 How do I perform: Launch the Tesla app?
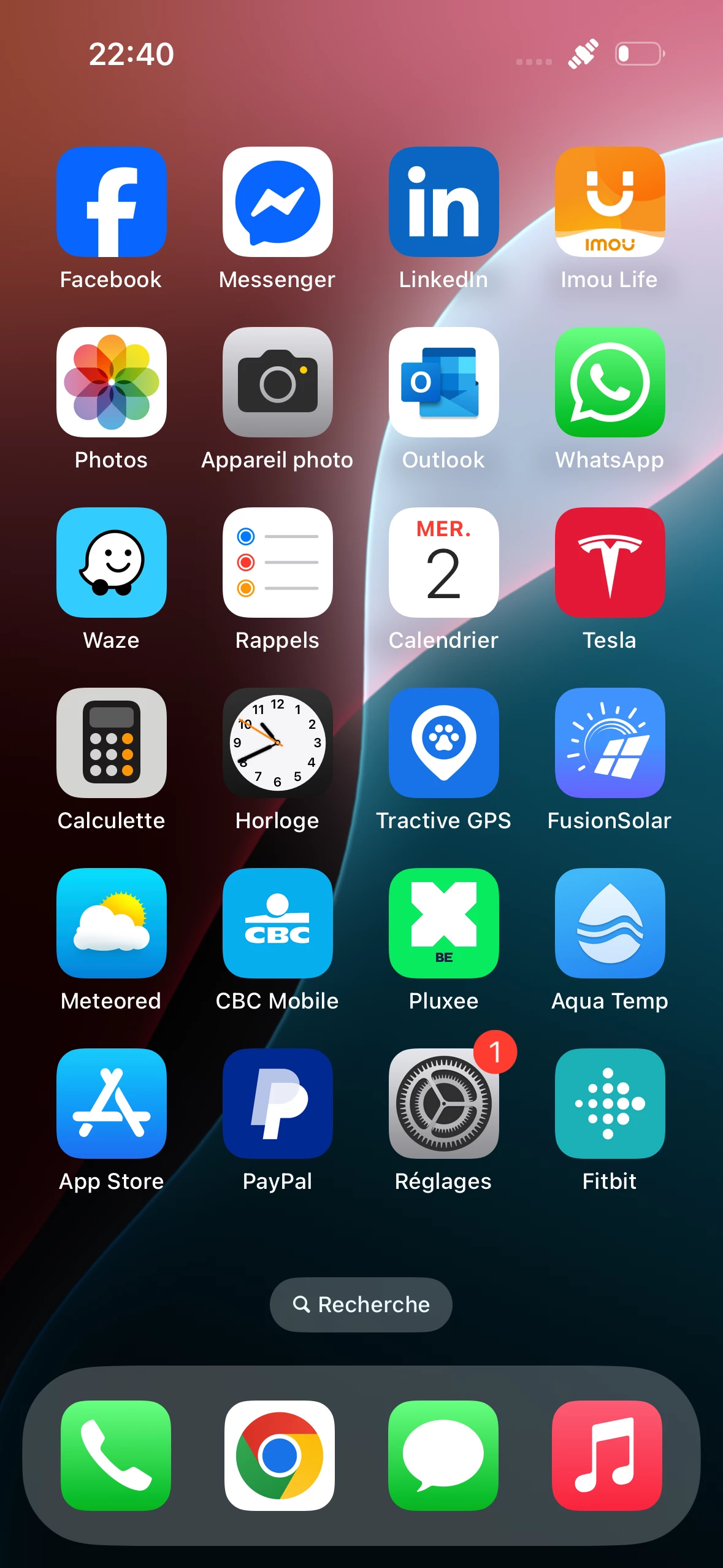click(610, 563)
